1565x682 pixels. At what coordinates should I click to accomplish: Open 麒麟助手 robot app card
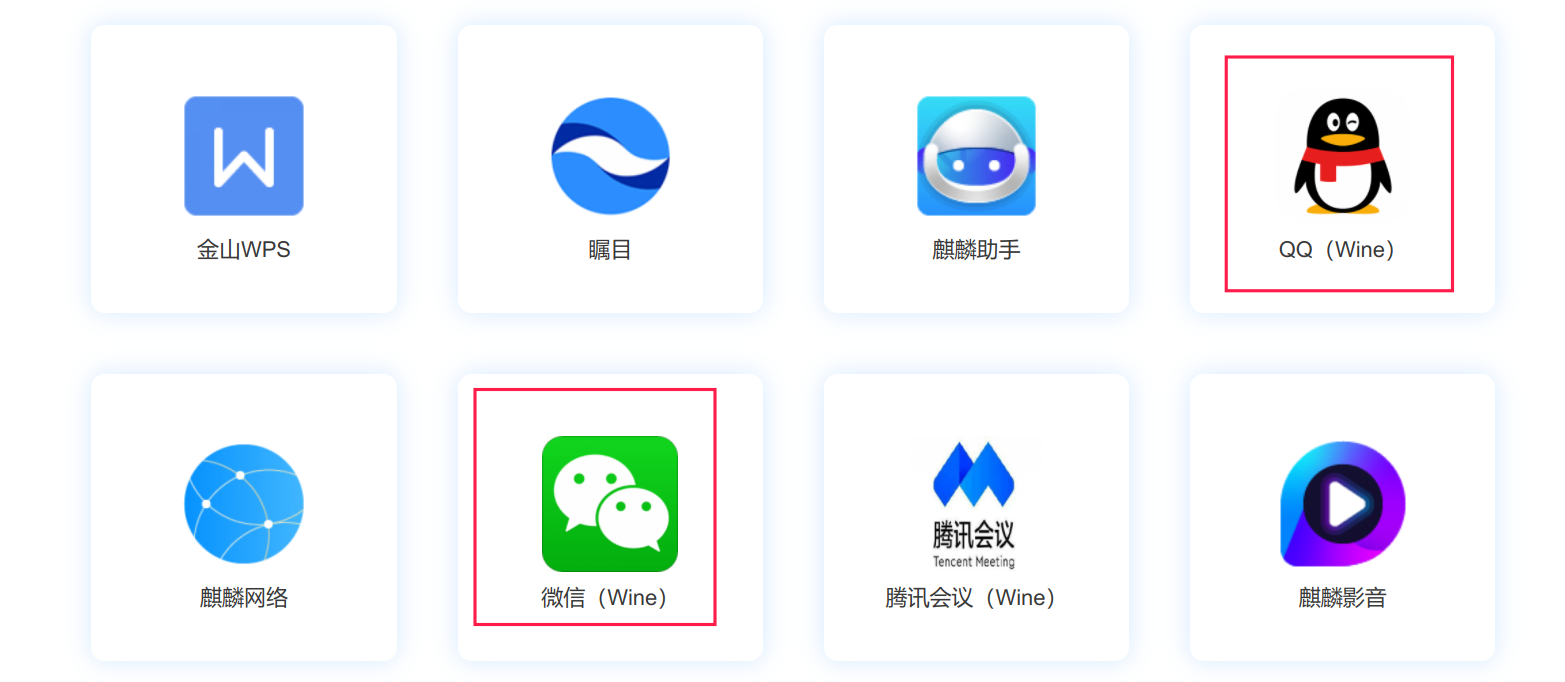point(976,168)
